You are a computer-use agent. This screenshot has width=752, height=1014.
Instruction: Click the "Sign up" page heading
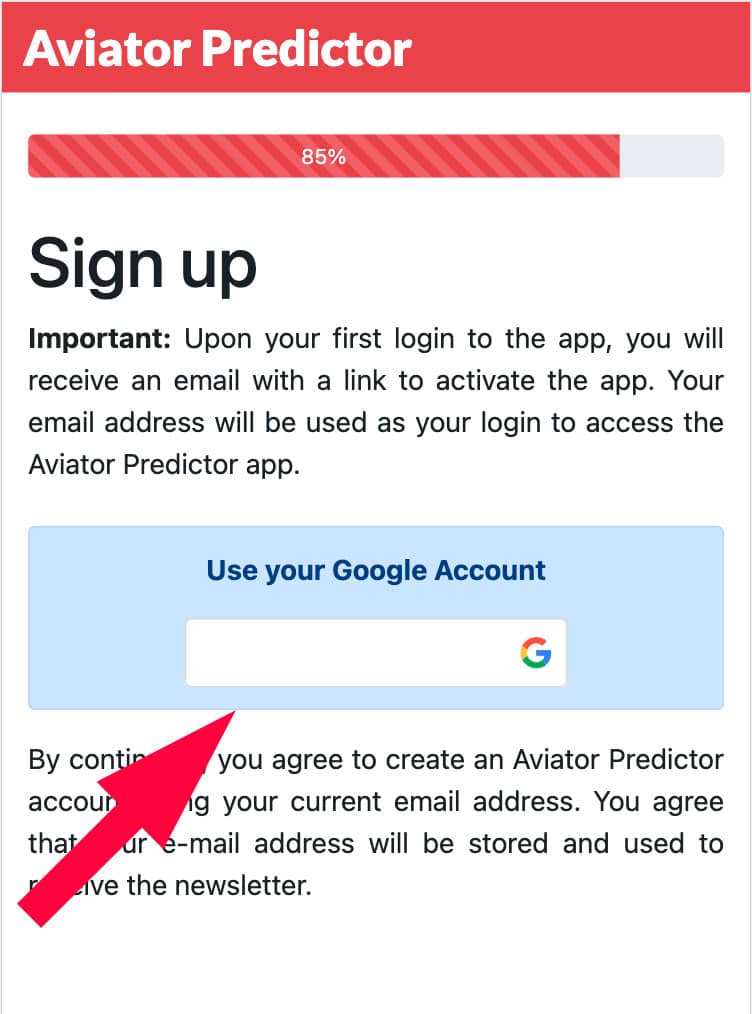coord(142,263)
